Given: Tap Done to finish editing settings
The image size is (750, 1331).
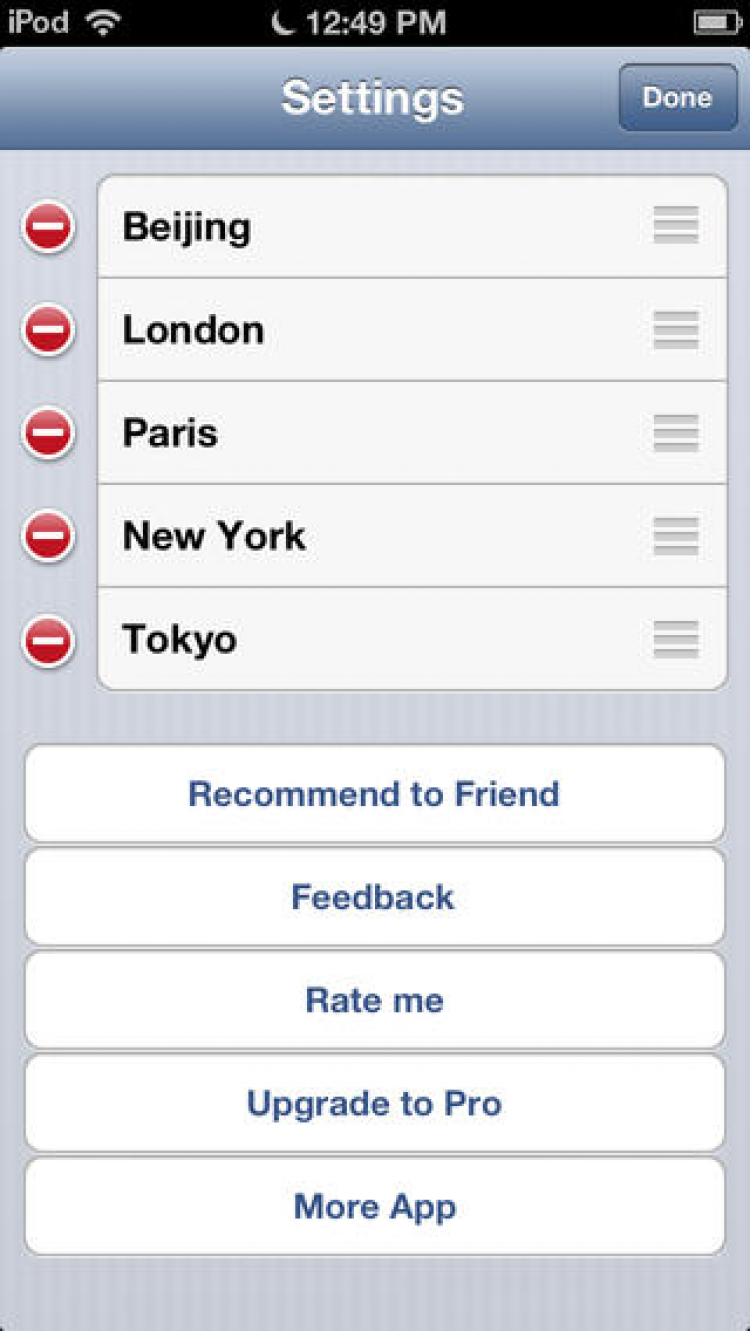Looking at the screenshot, I should (x=677, y=97).
